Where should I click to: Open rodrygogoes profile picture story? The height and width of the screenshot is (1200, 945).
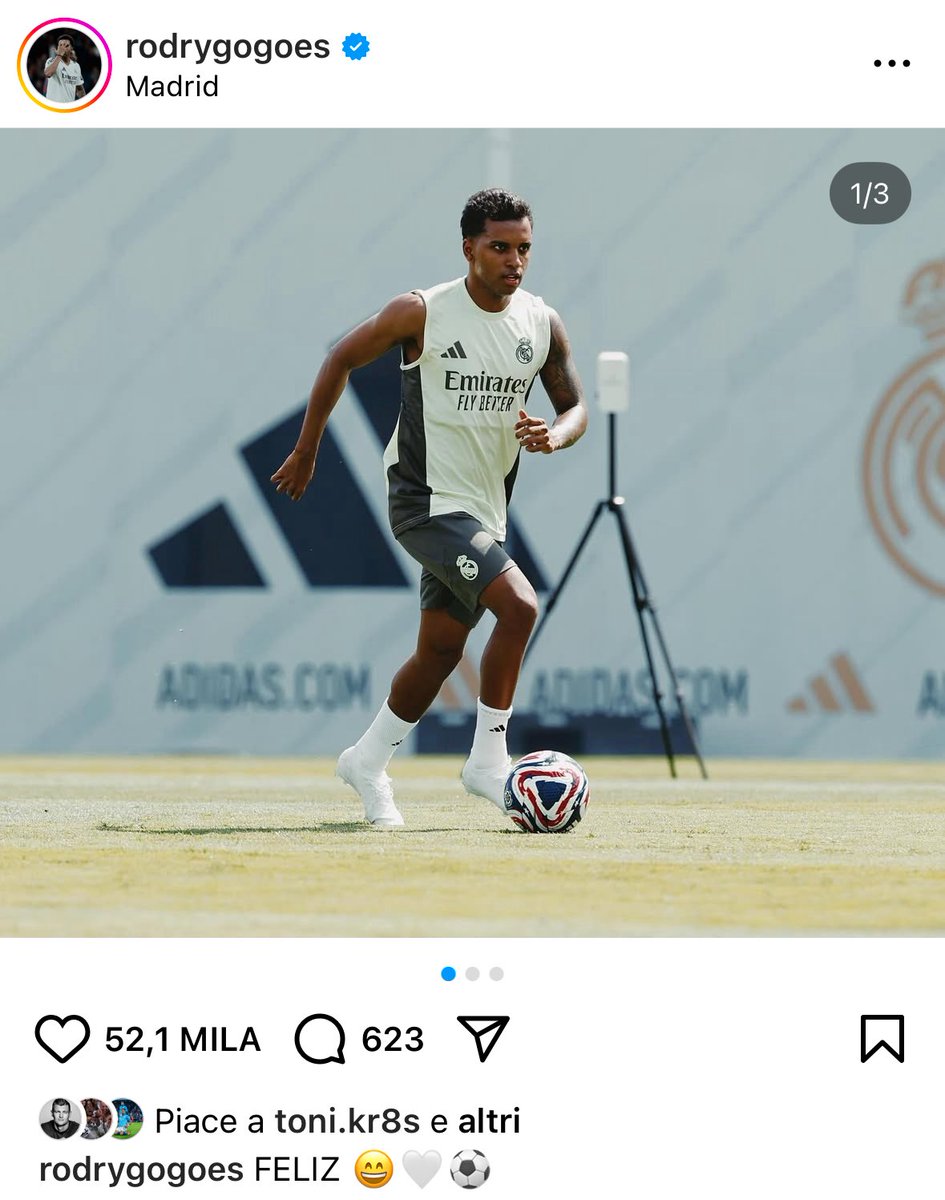64,65
